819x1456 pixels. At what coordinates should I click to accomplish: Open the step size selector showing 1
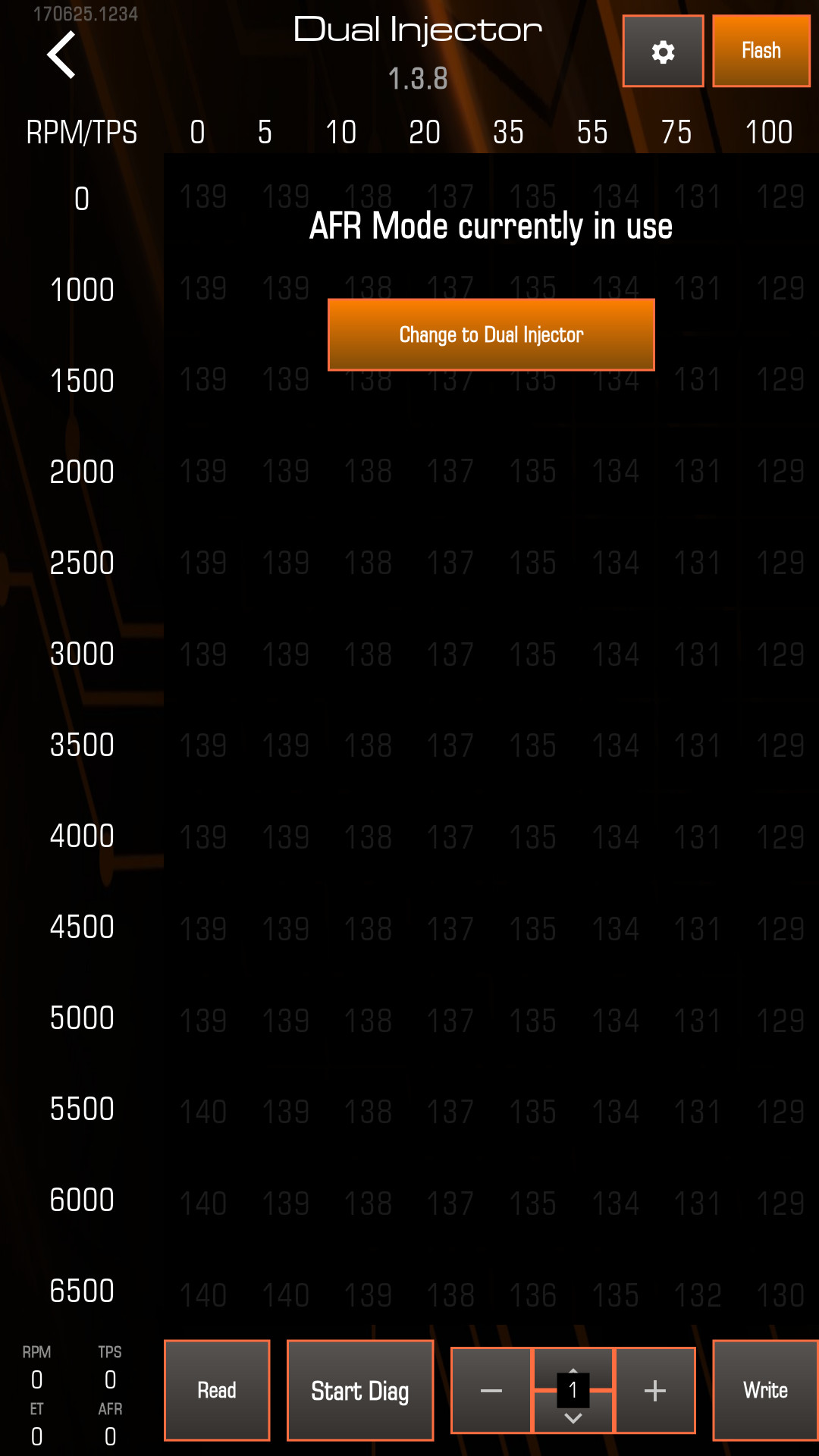tap(573, 1390)
